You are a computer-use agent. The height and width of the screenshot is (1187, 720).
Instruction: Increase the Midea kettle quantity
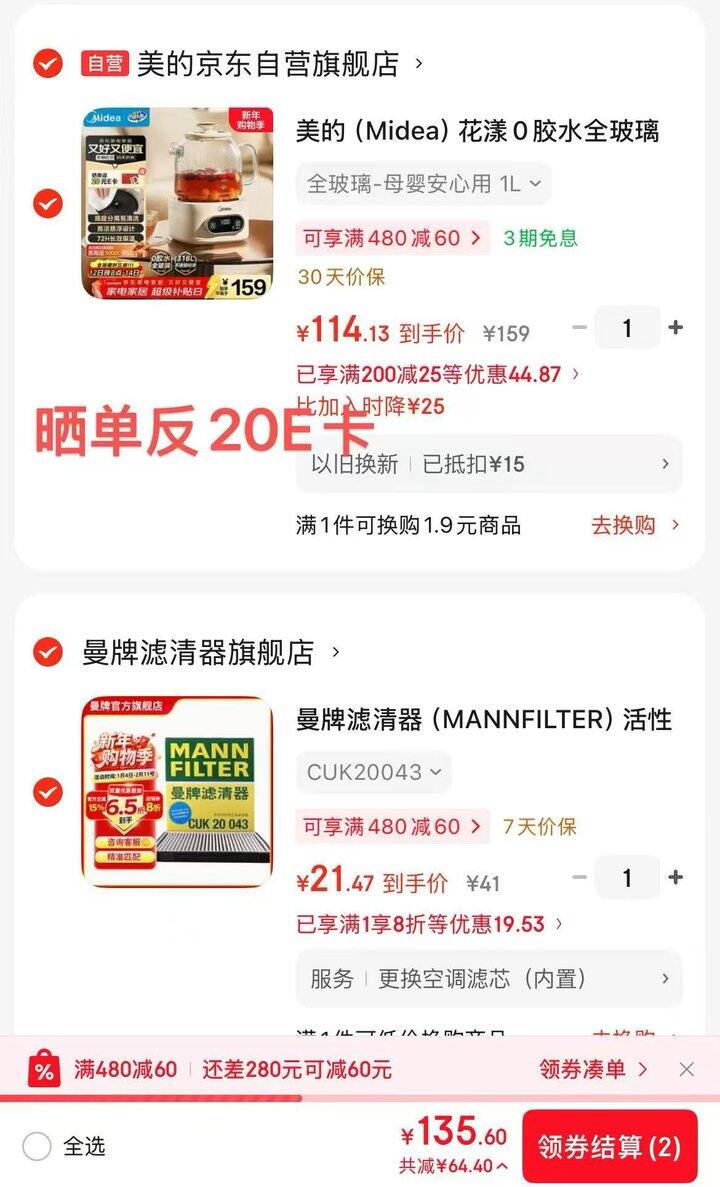pos(676,328)
